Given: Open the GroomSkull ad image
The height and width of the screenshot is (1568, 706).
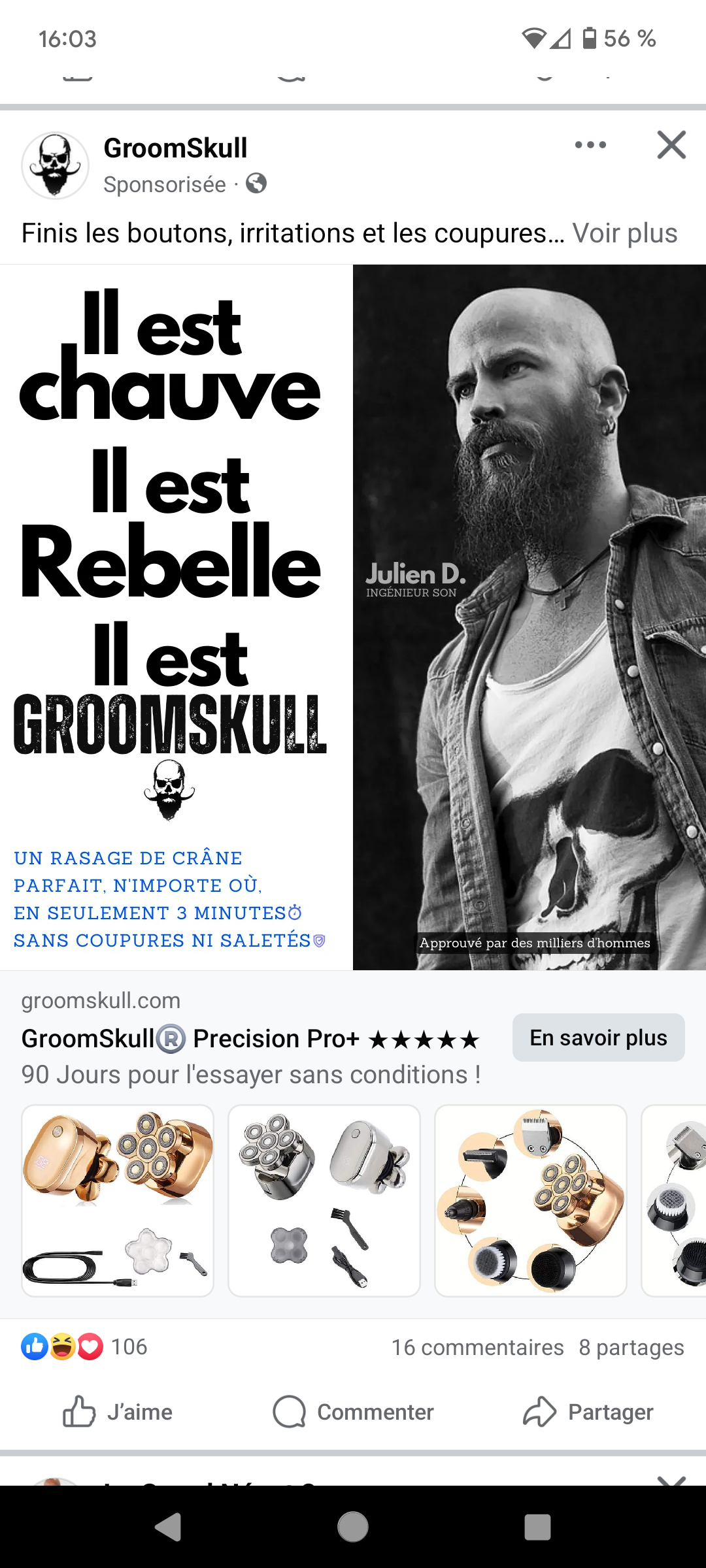Looking at the screenshot, I should 353,617.
